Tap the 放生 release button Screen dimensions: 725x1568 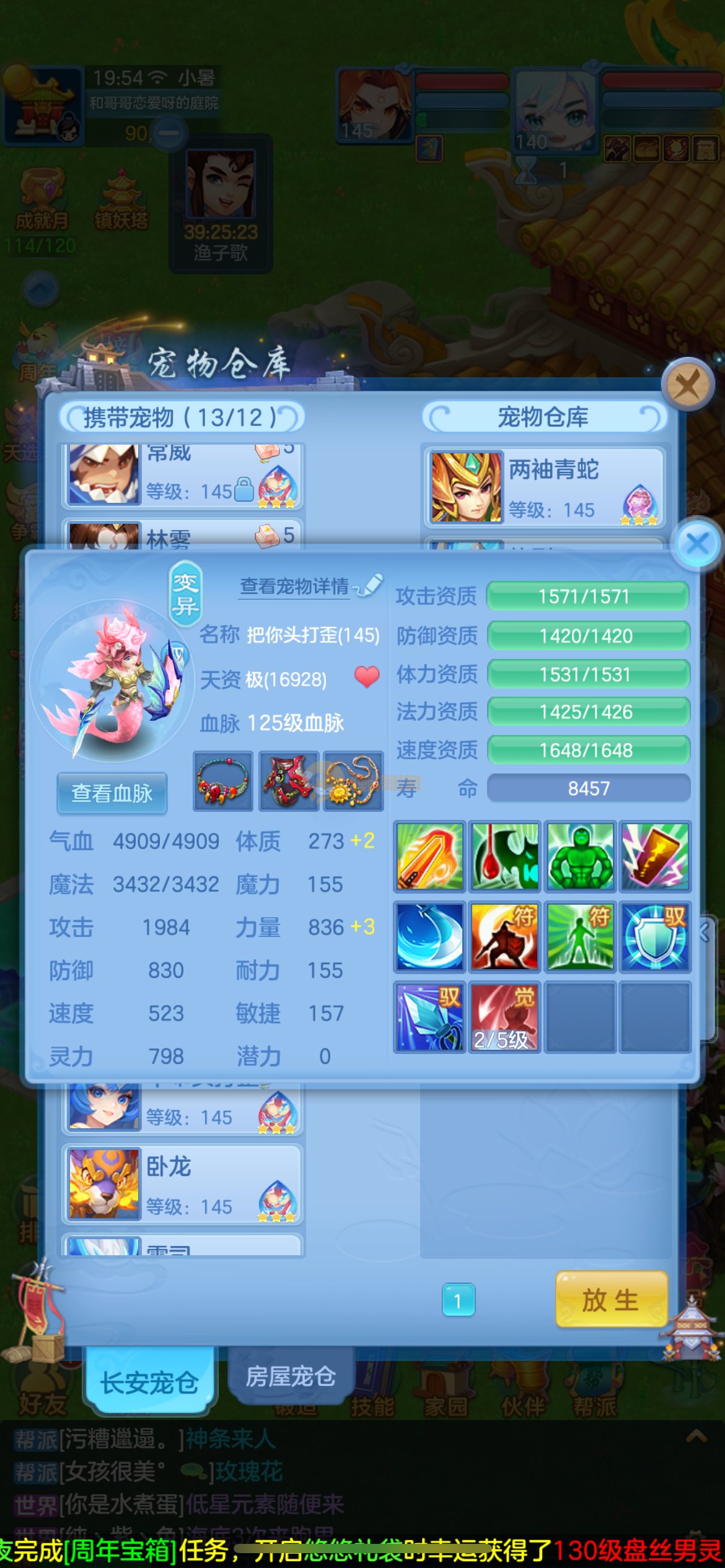point(611,1300)
